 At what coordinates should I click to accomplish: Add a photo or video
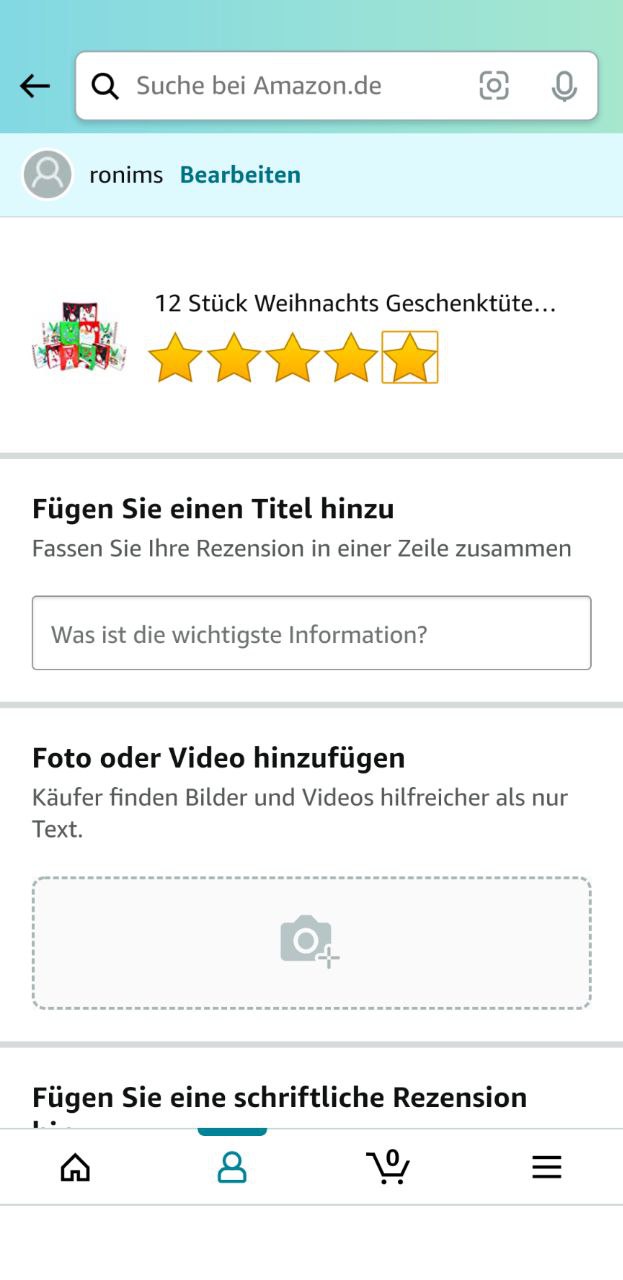[x=311, y=943]
